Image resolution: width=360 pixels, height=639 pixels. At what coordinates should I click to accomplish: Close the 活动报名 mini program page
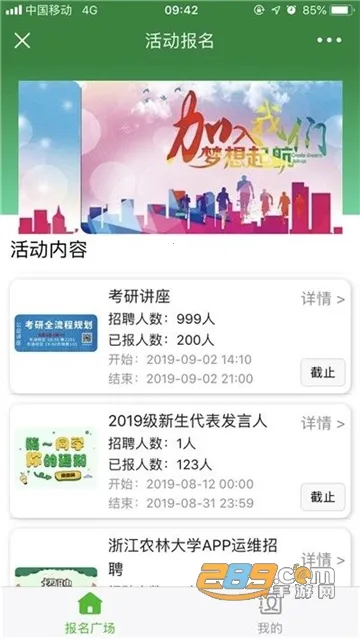(22, 40)
